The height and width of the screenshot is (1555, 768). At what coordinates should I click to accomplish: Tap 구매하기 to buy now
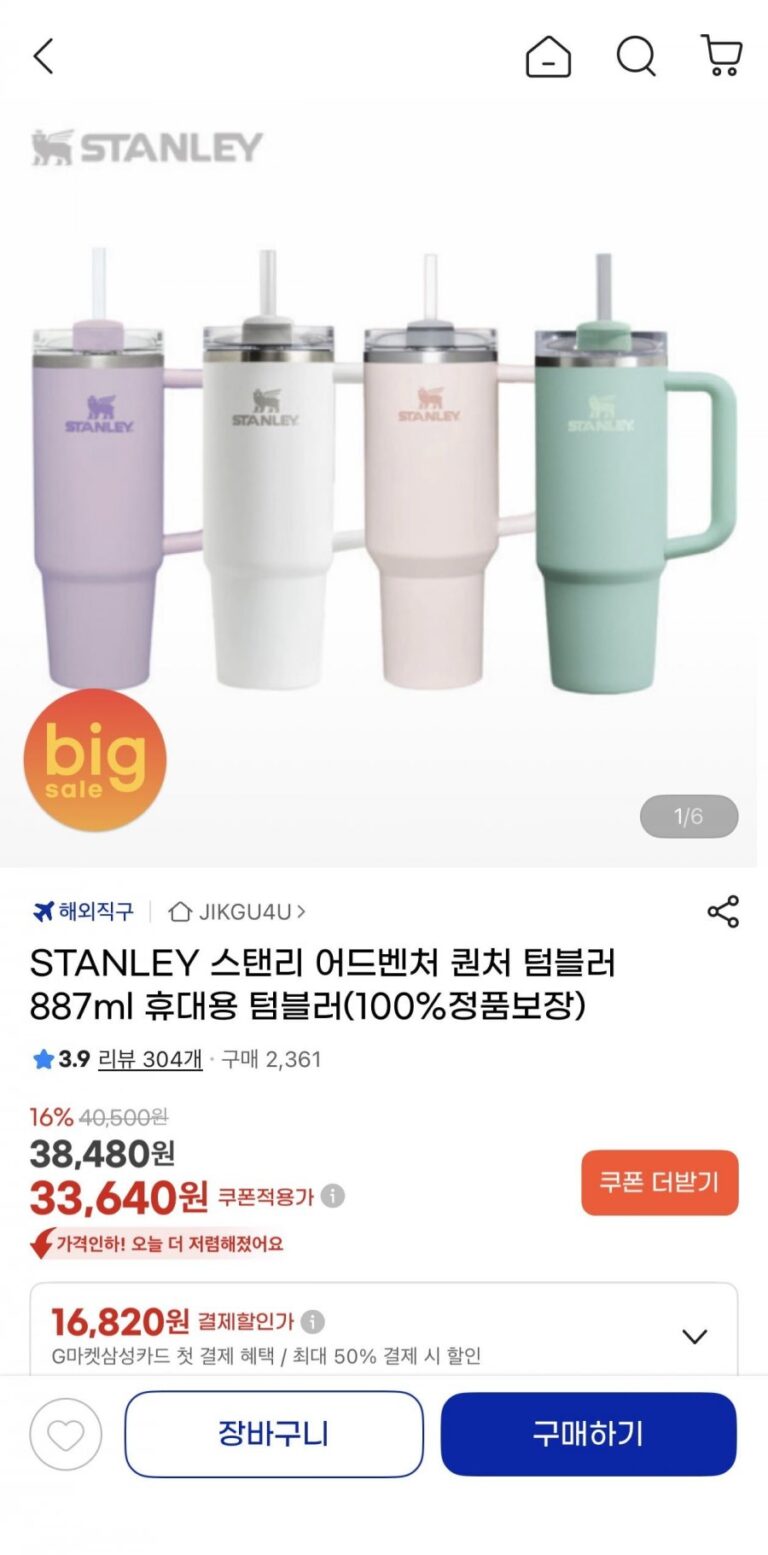588,1434
